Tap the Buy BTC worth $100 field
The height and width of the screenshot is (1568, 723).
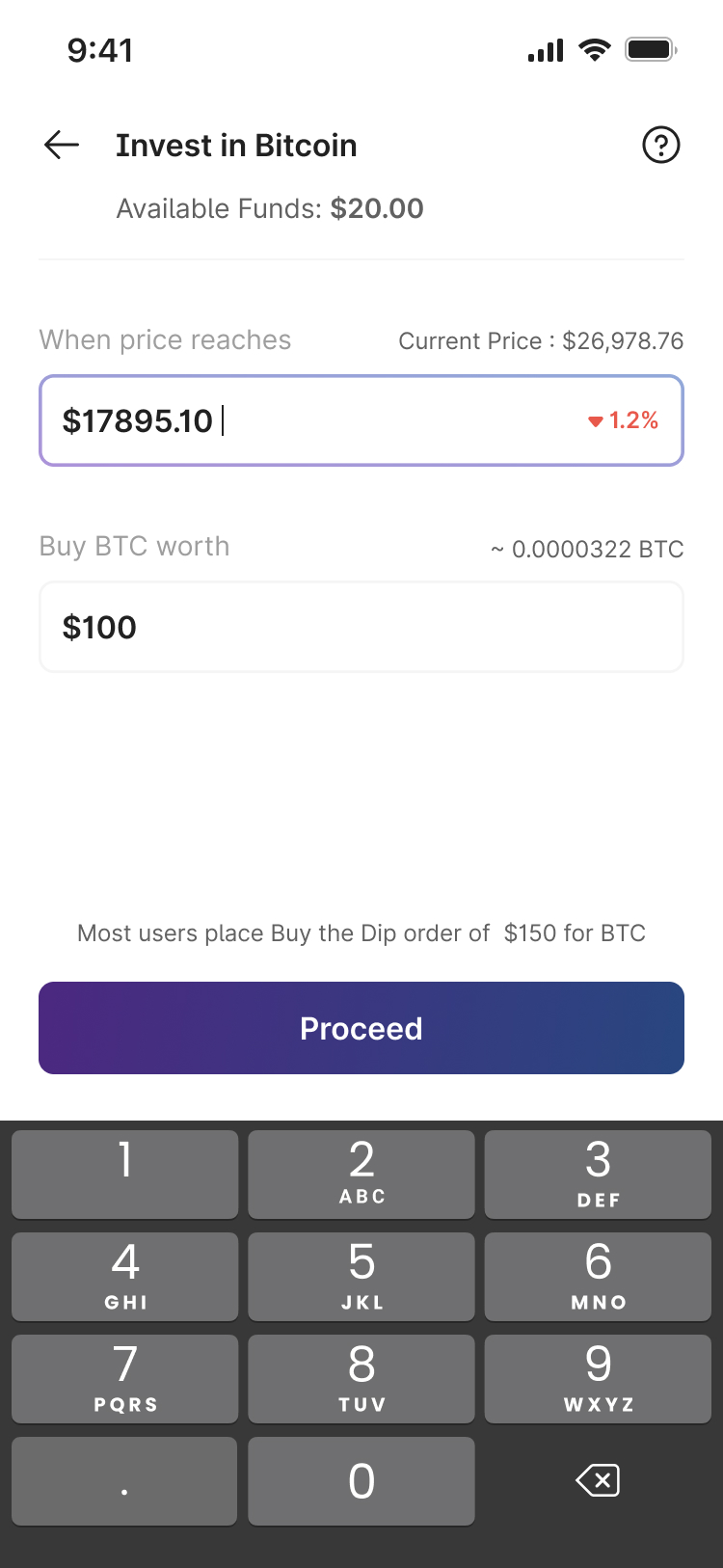pos(361,626)
